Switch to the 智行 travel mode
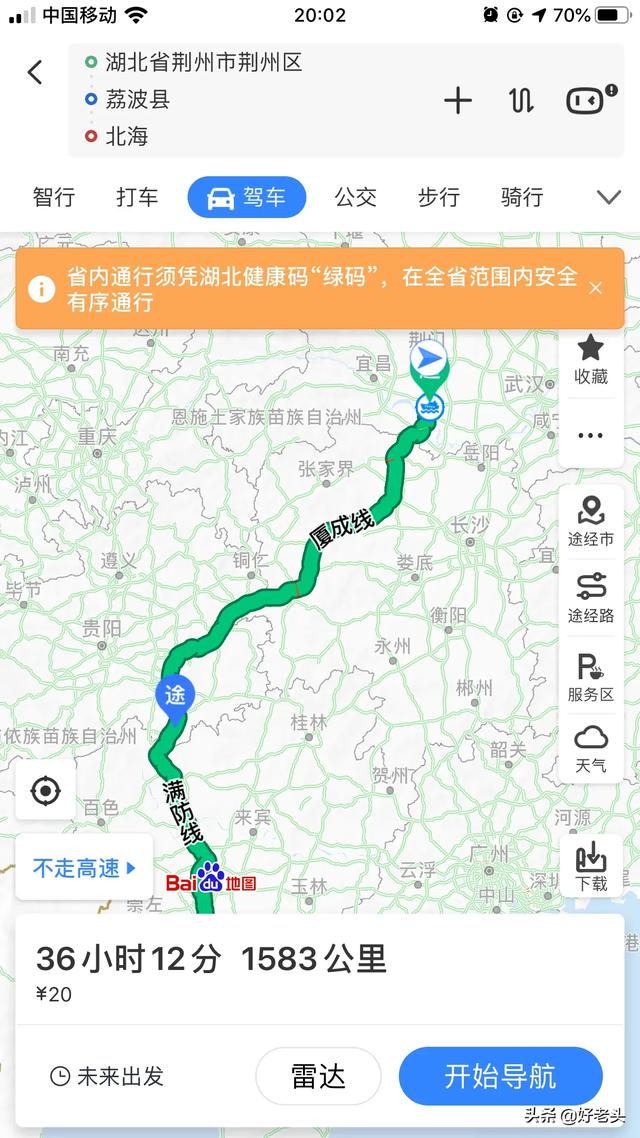The width and height of the screenshot is (640, 1138). [54, 197]
